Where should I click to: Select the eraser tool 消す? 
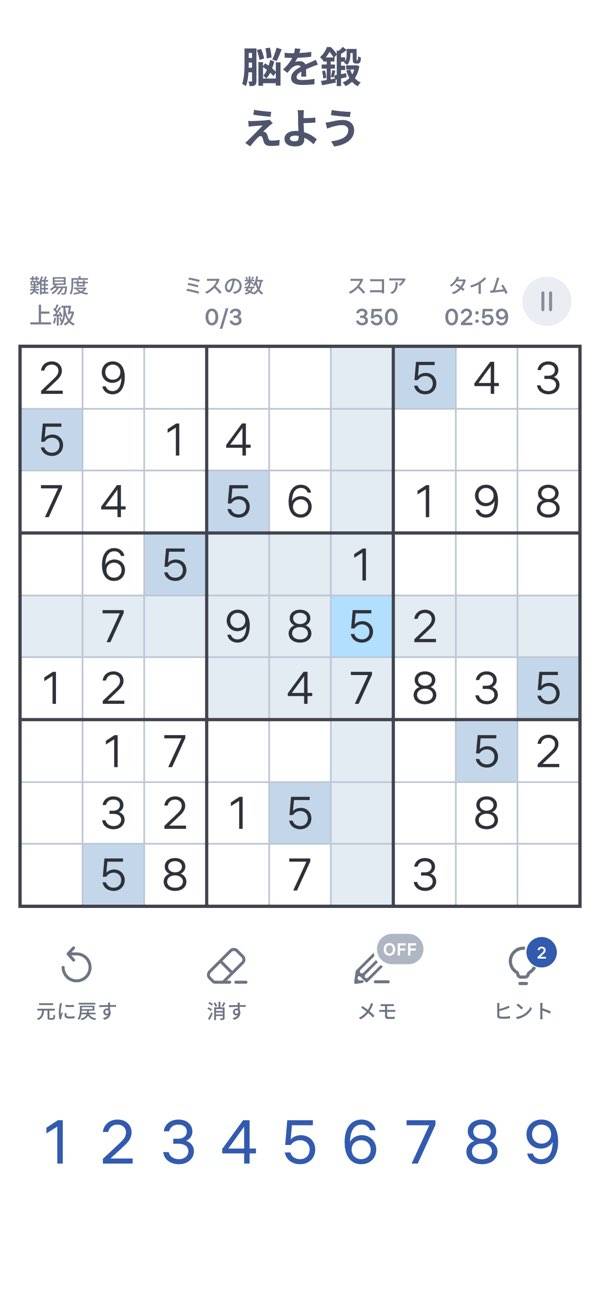click(226, 983)
